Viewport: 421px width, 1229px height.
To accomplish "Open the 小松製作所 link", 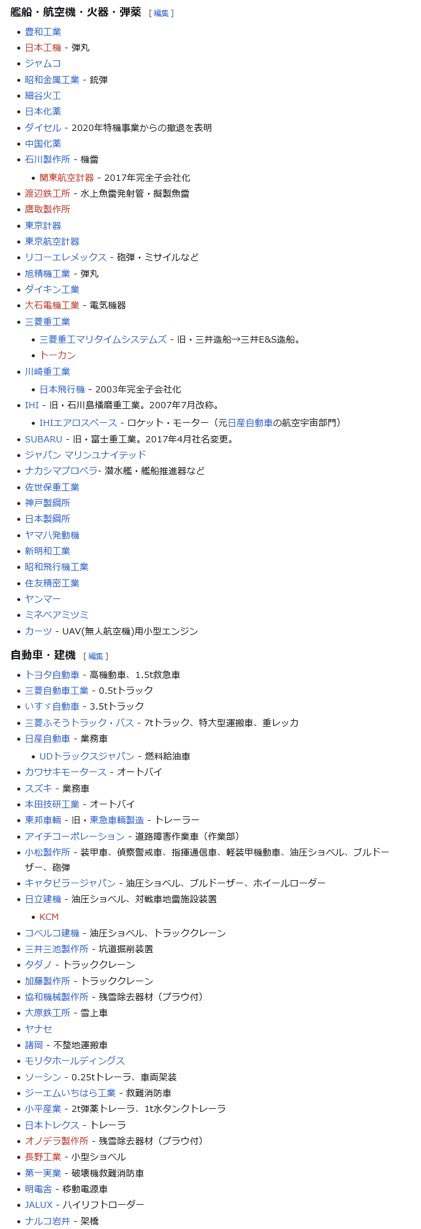I will 47,853.
